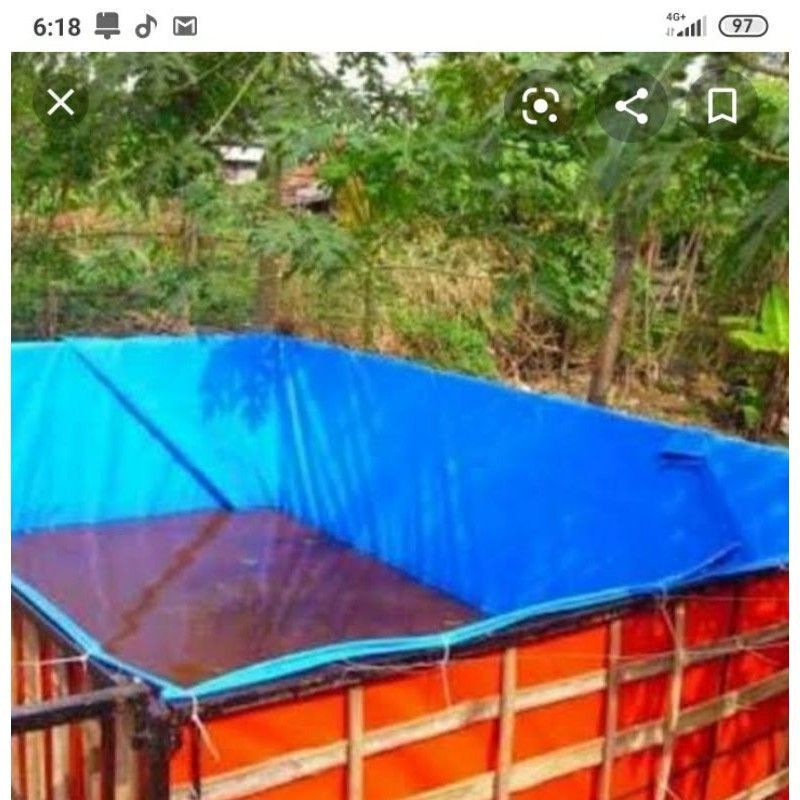800x800 pixels.
Task: Bookmark this image
Action: click(x=722, y=106)
